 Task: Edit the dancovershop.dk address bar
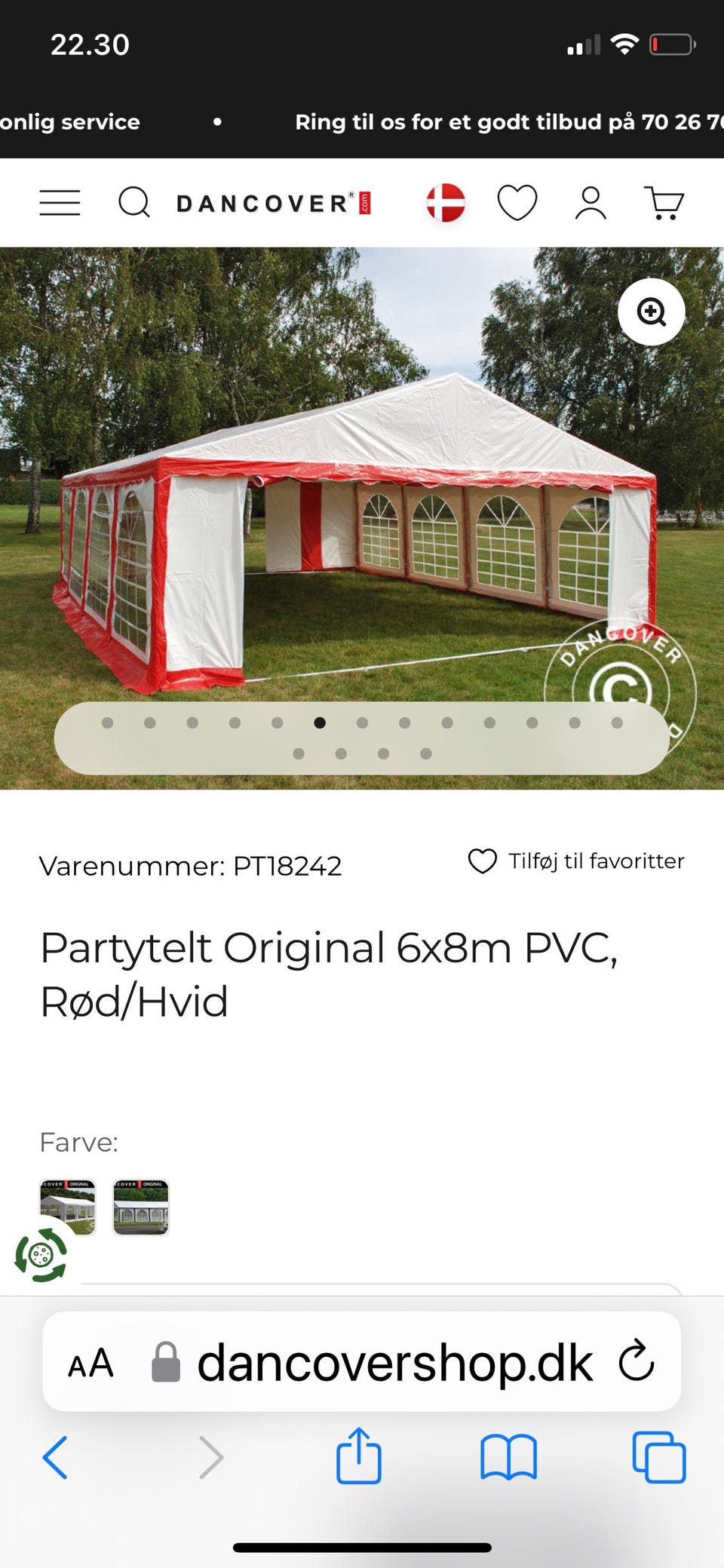point(394,1364)
